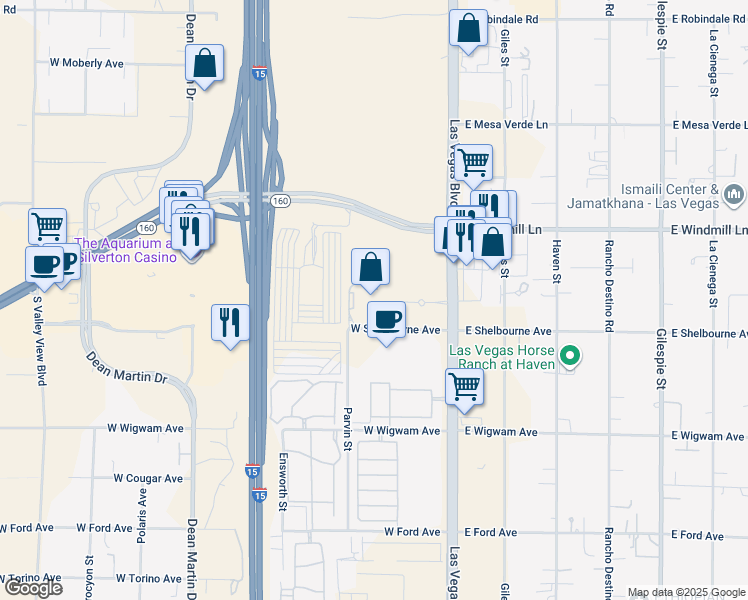Open the coffee cup marker on W Shelbourne Ave
The height and width of the screenshot is (600, 748).
click(386, 320)
